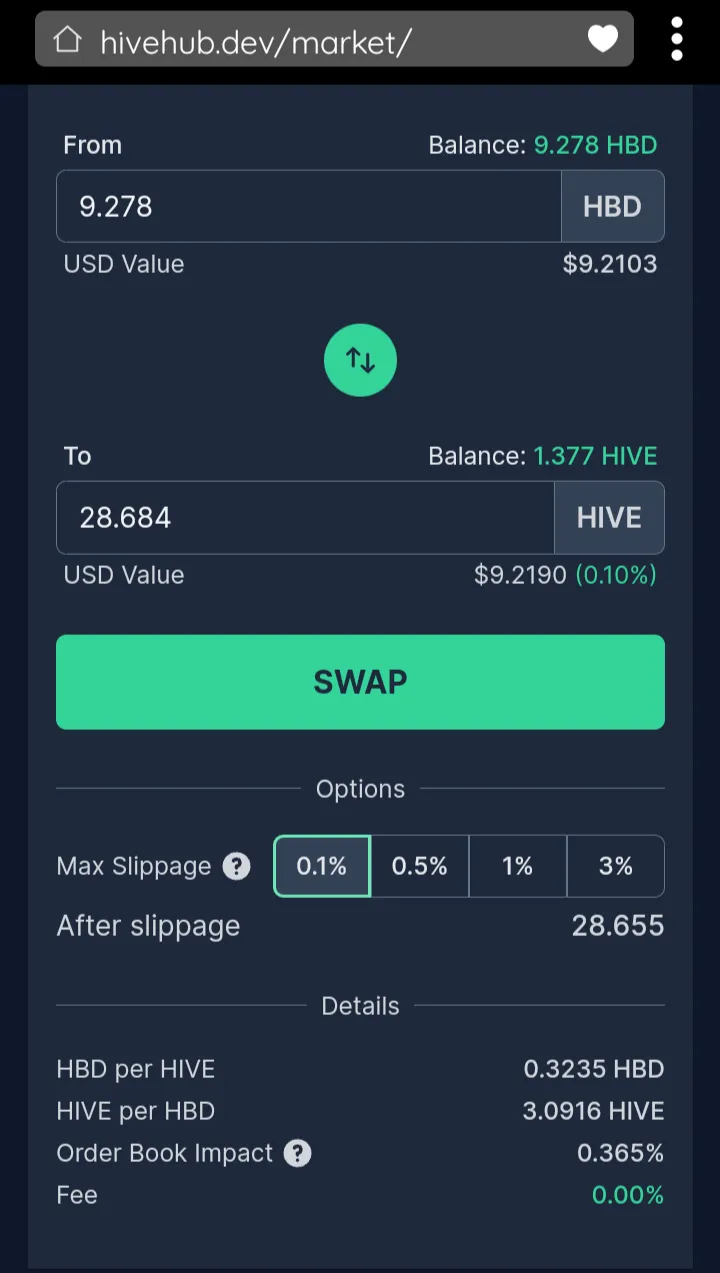This screenshot has width=720, height=1273.
Task: Show Order Book Impact help tooltip
Action: [297, 1154]
